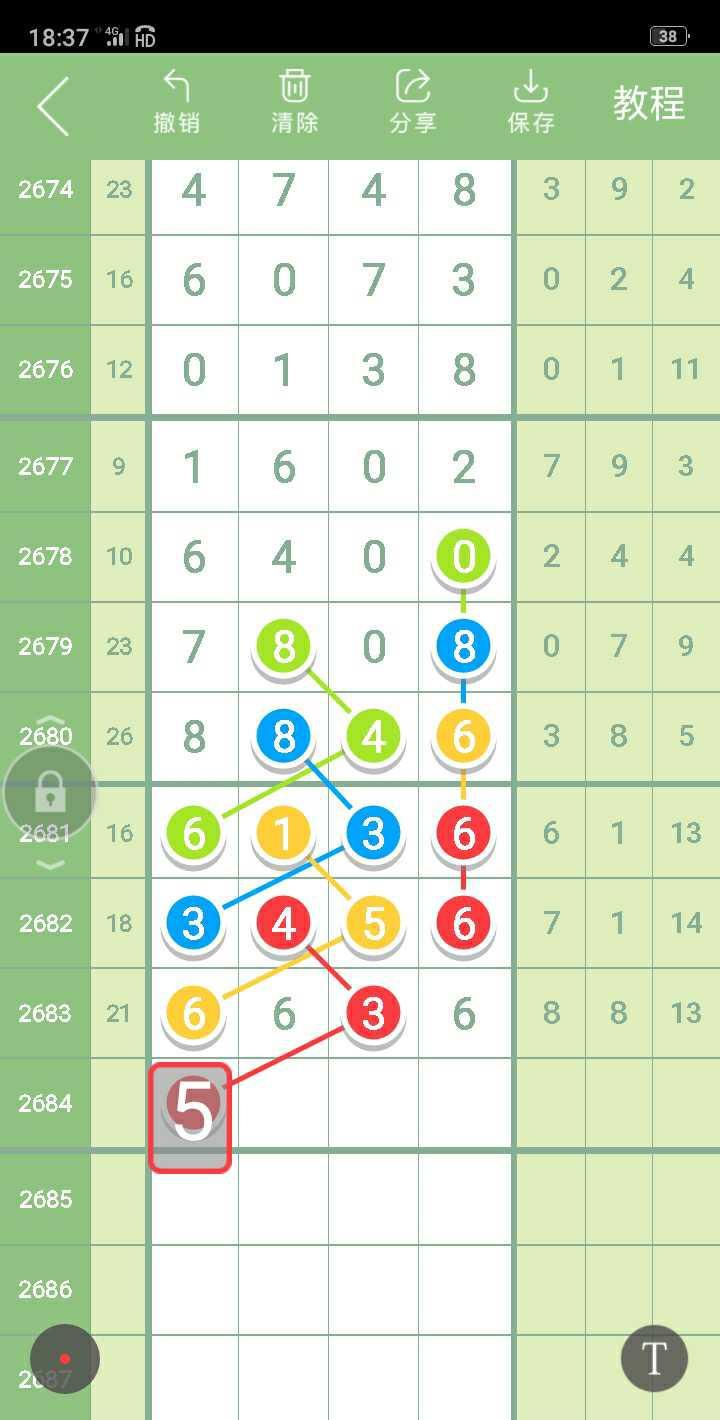Open the 教程 tutorial
This screenshot has height=1420, width=720.
point(648,104)
